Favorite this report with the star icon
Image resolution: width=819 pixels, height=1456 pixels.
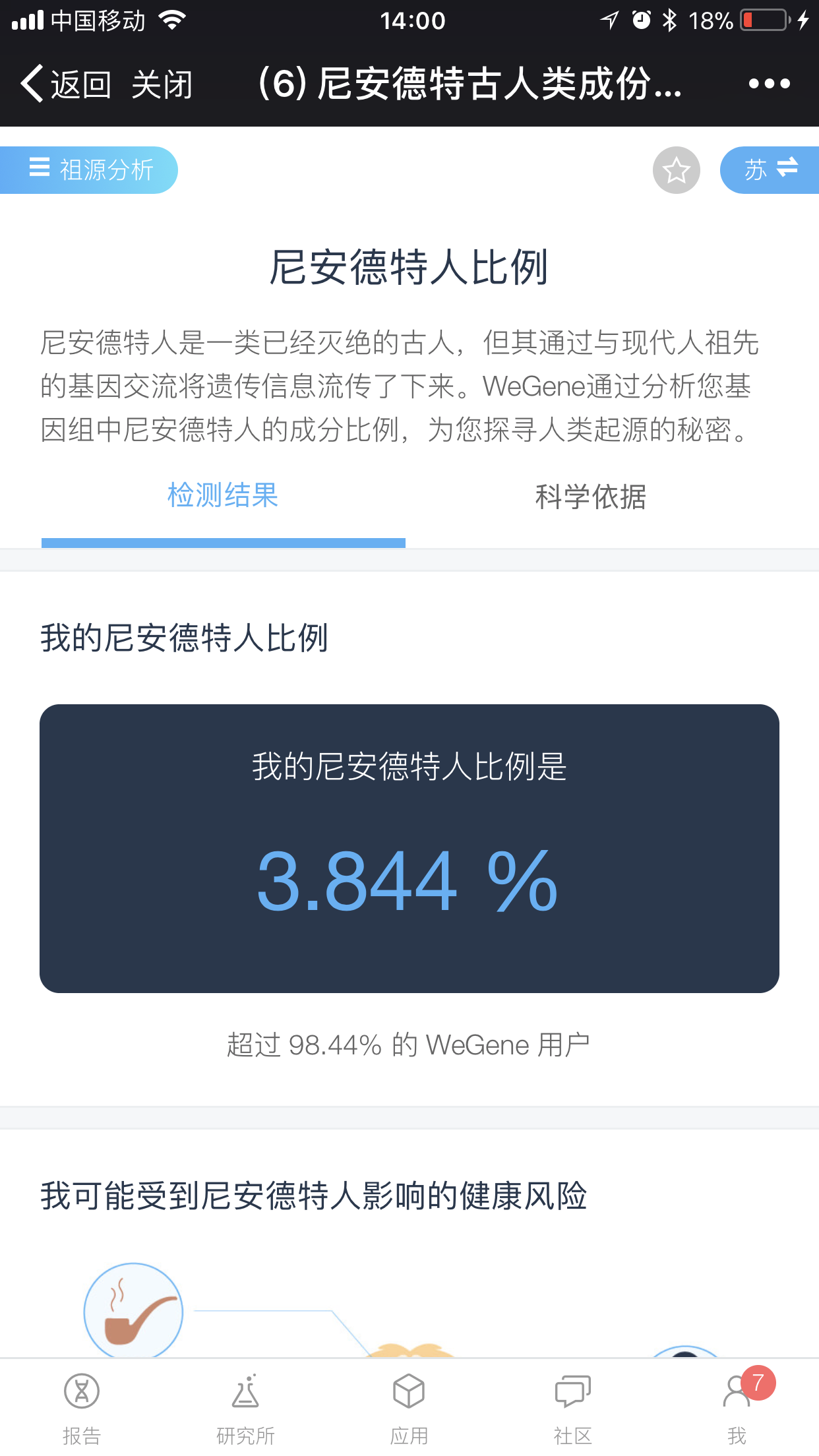(x=676, y=170)
